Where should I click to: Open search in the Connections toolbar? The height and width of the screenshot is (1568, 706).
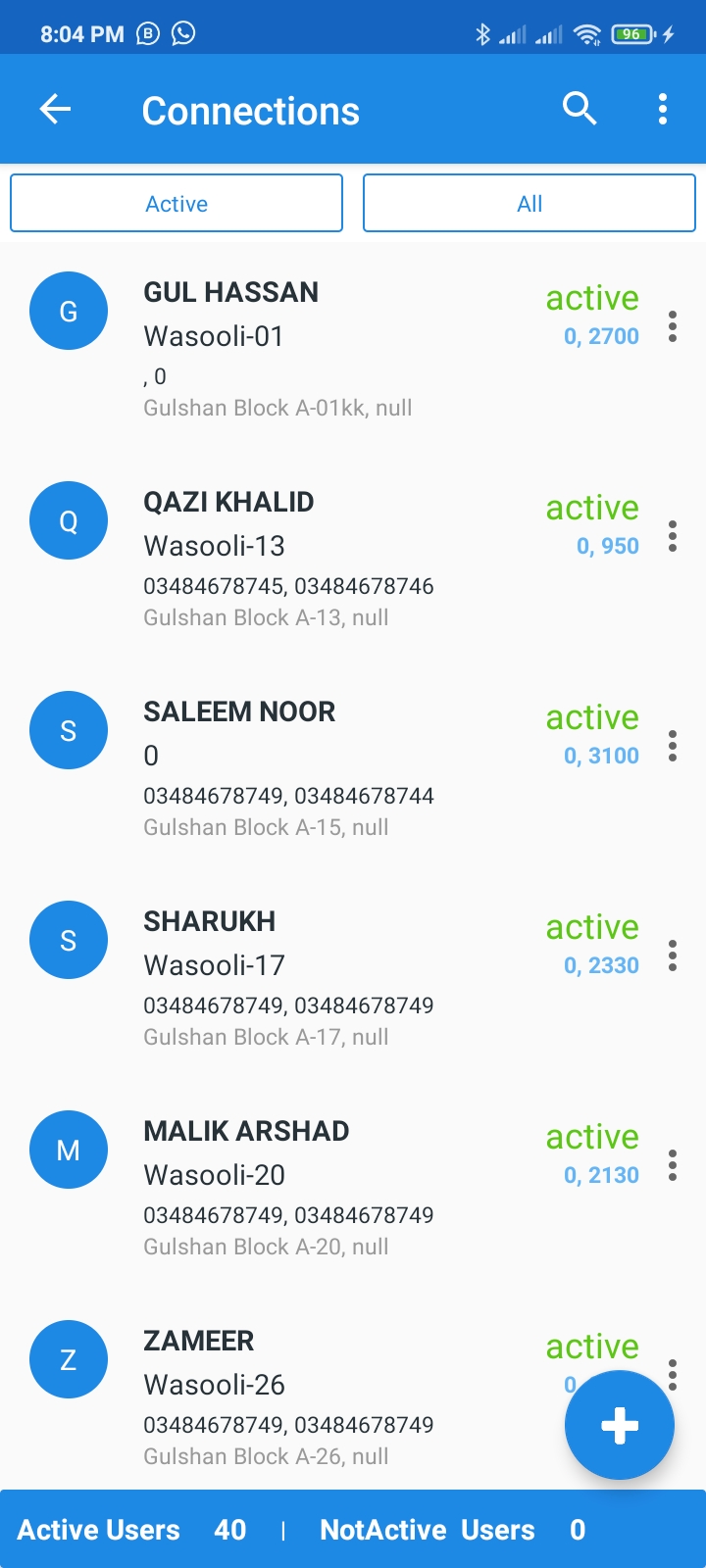pos(580,109)
